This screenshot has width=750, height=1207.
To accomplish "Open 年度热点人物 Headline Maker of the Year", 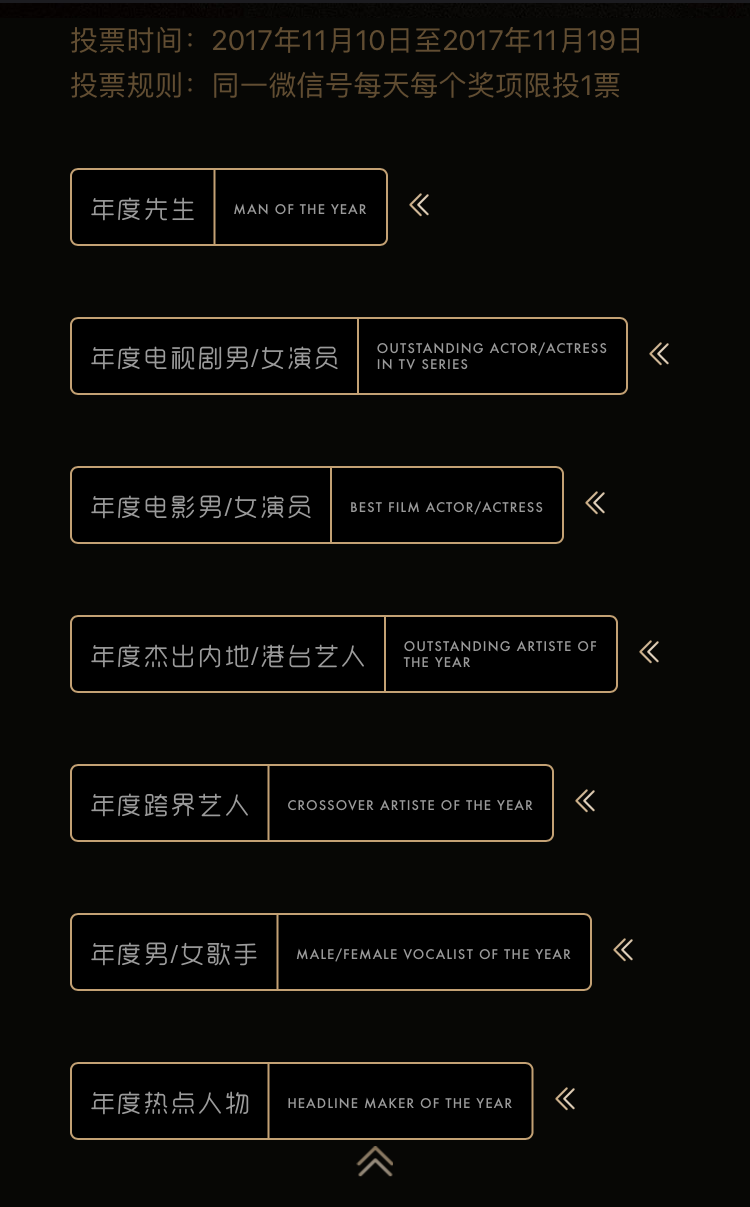I will coord(302,1101).
